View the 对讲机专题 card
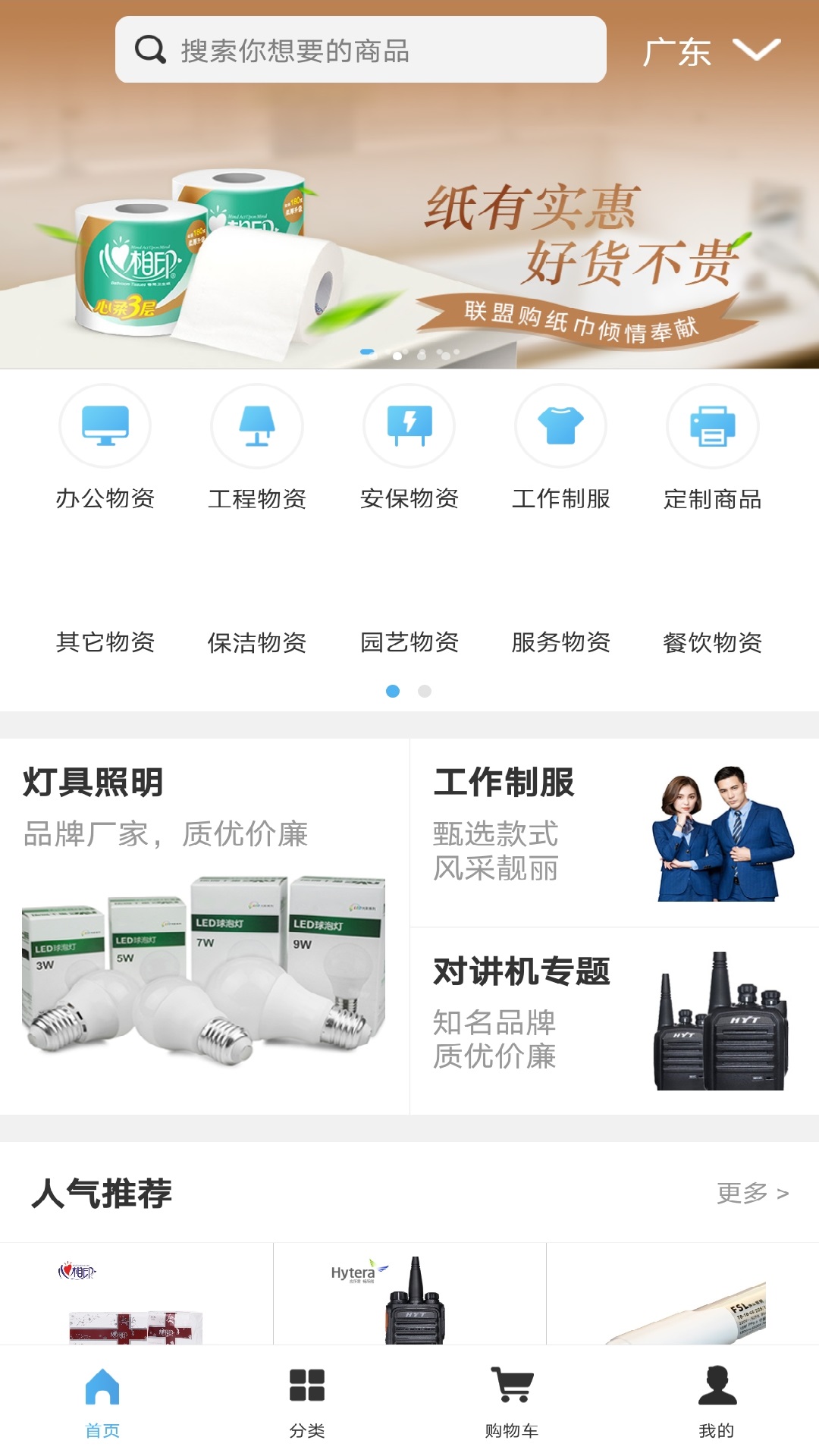This screenshot has height=1456, width=819. pyautogui.click(x=614, y=1021)
